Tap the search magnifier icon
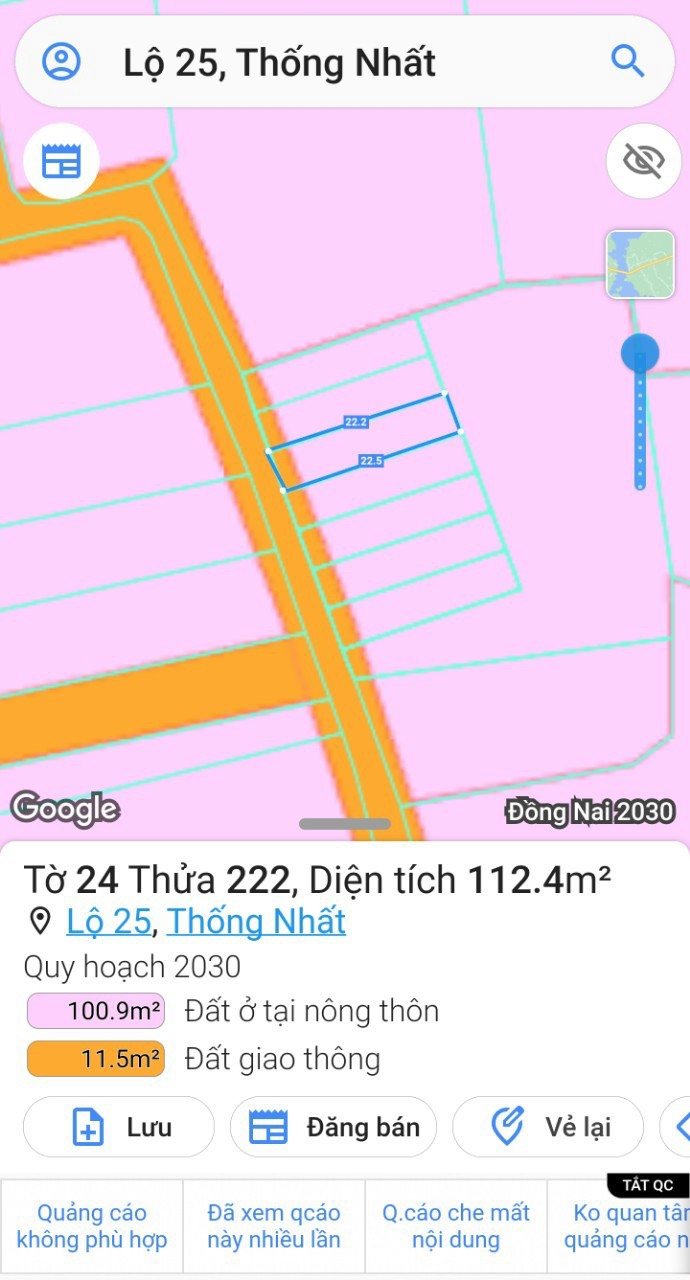The width and height of the screenshot is (690, 1280). point(627,62)
